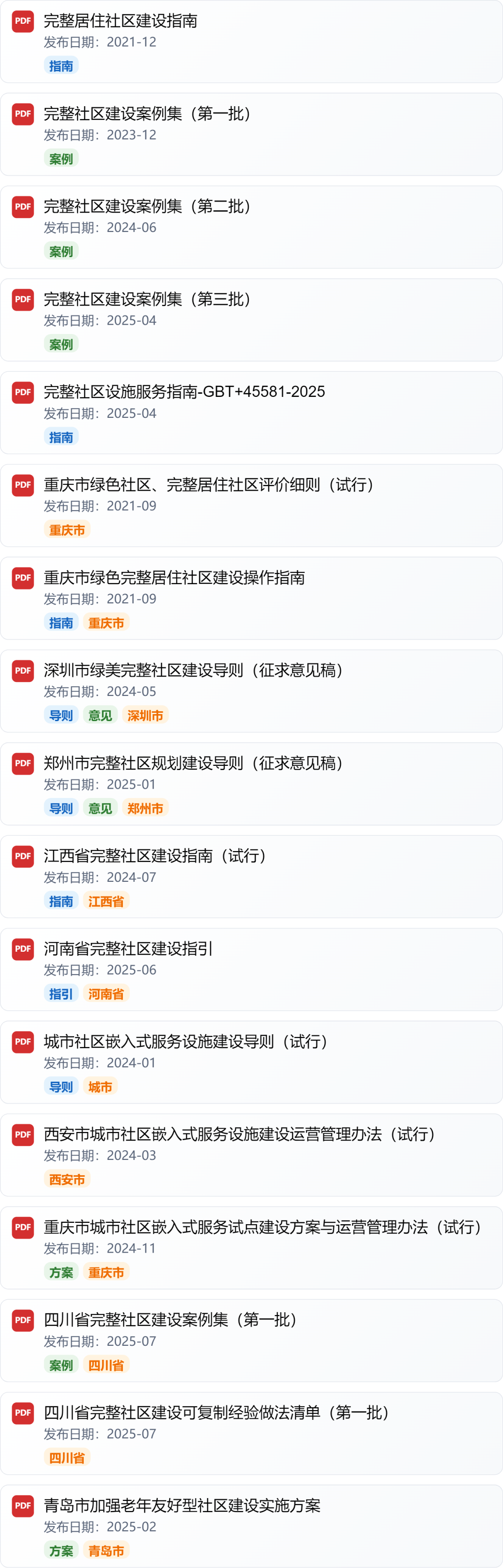The width and height of the screenshot is (503, 1568).
Task: Open 青岛市加强老年友好型社区建设实施方案
Action: point(182,1506)
